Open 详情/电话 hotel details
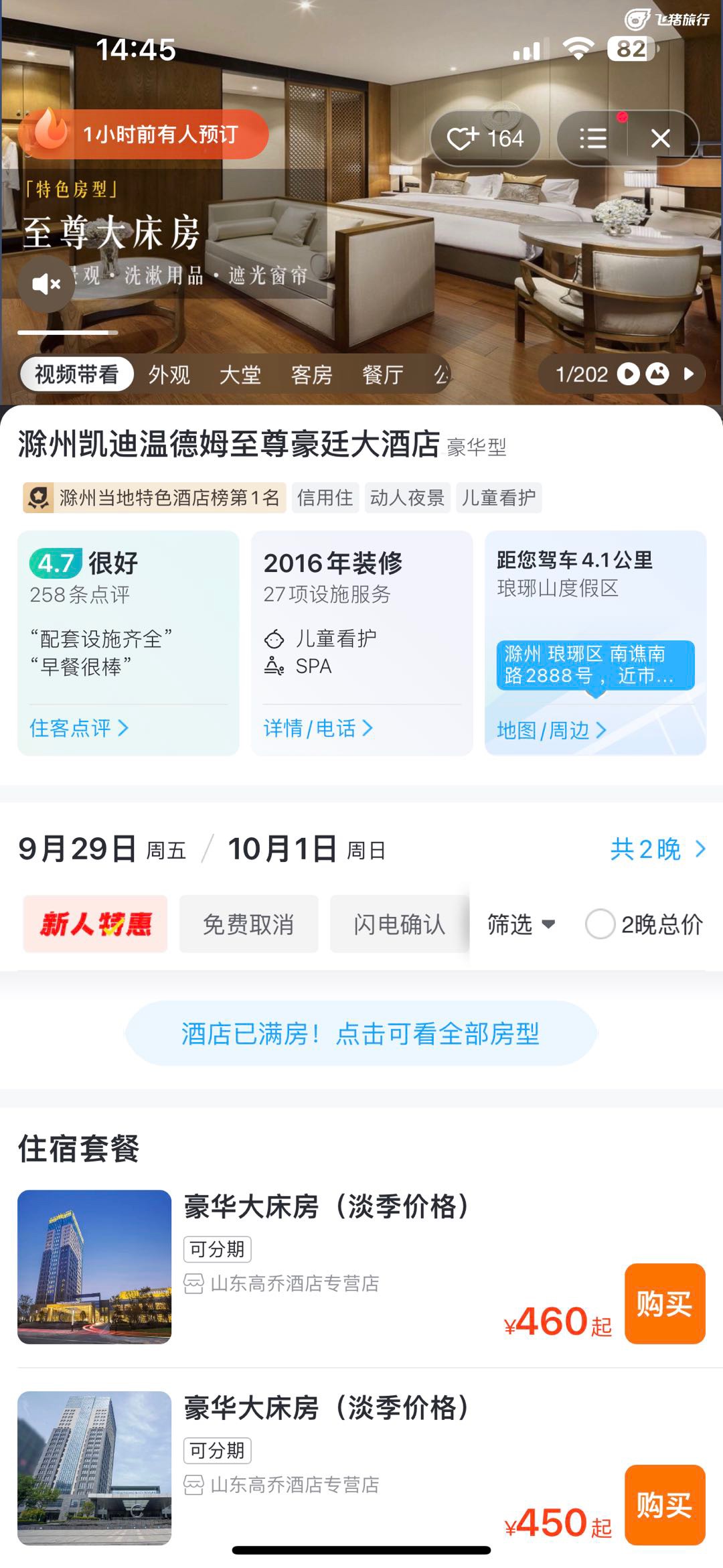Image resolution: width=723 pixels, height=1568 pixels. point(318,728)
